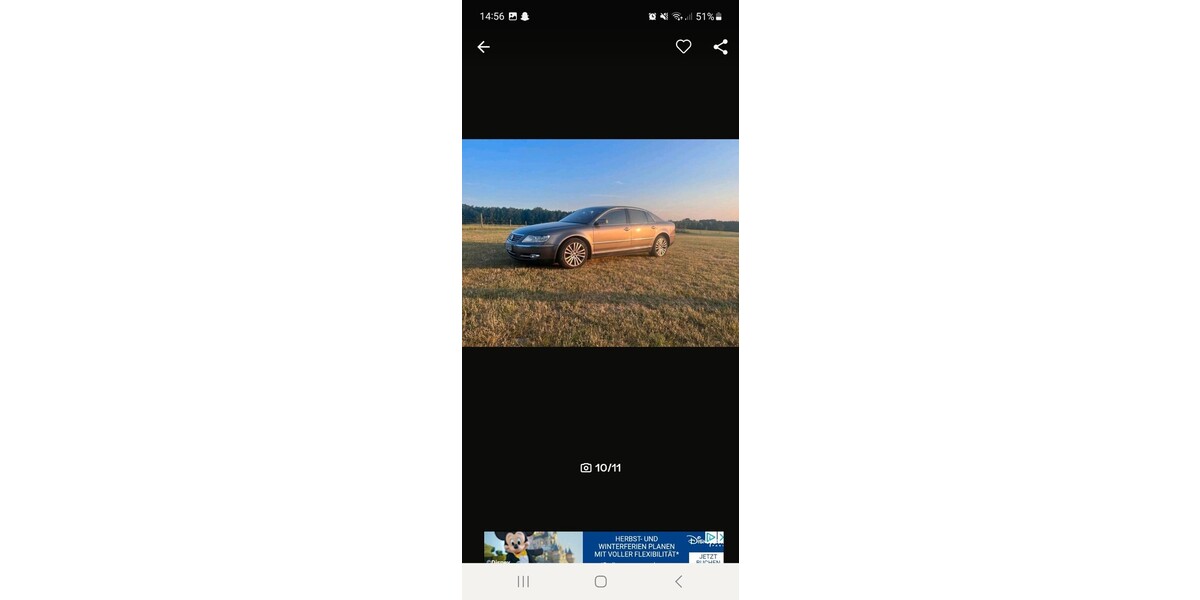This screenshot has height=600, width=1200.
Task: Go back using the top arrow
Action: click(483, 47)
